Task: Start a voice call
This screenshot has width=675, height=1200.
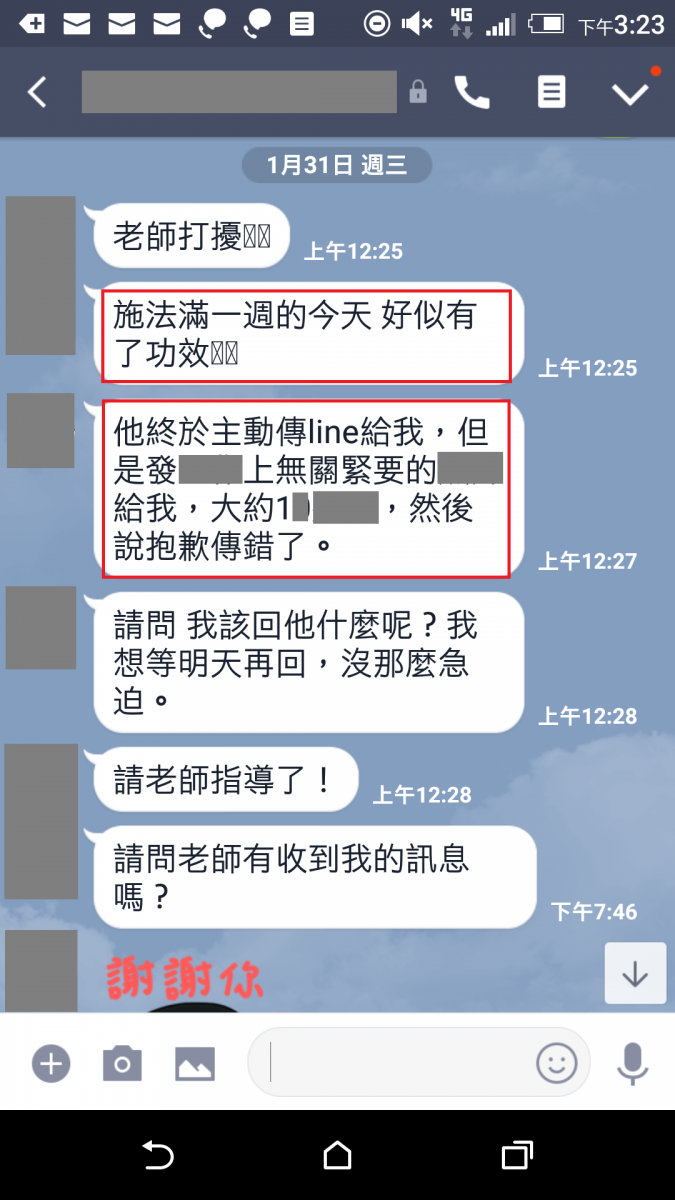Action: pyautogui.click(x=472, y=93)
